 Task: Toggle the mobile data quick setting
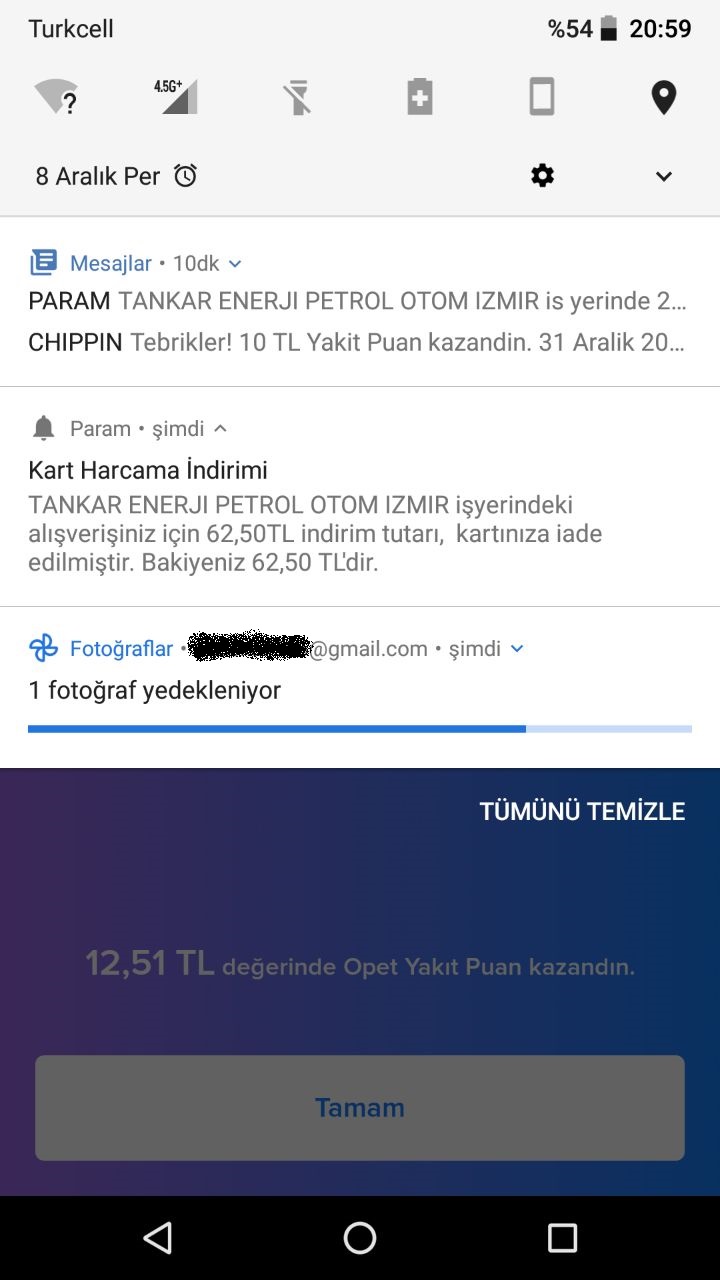coord(177,98)
